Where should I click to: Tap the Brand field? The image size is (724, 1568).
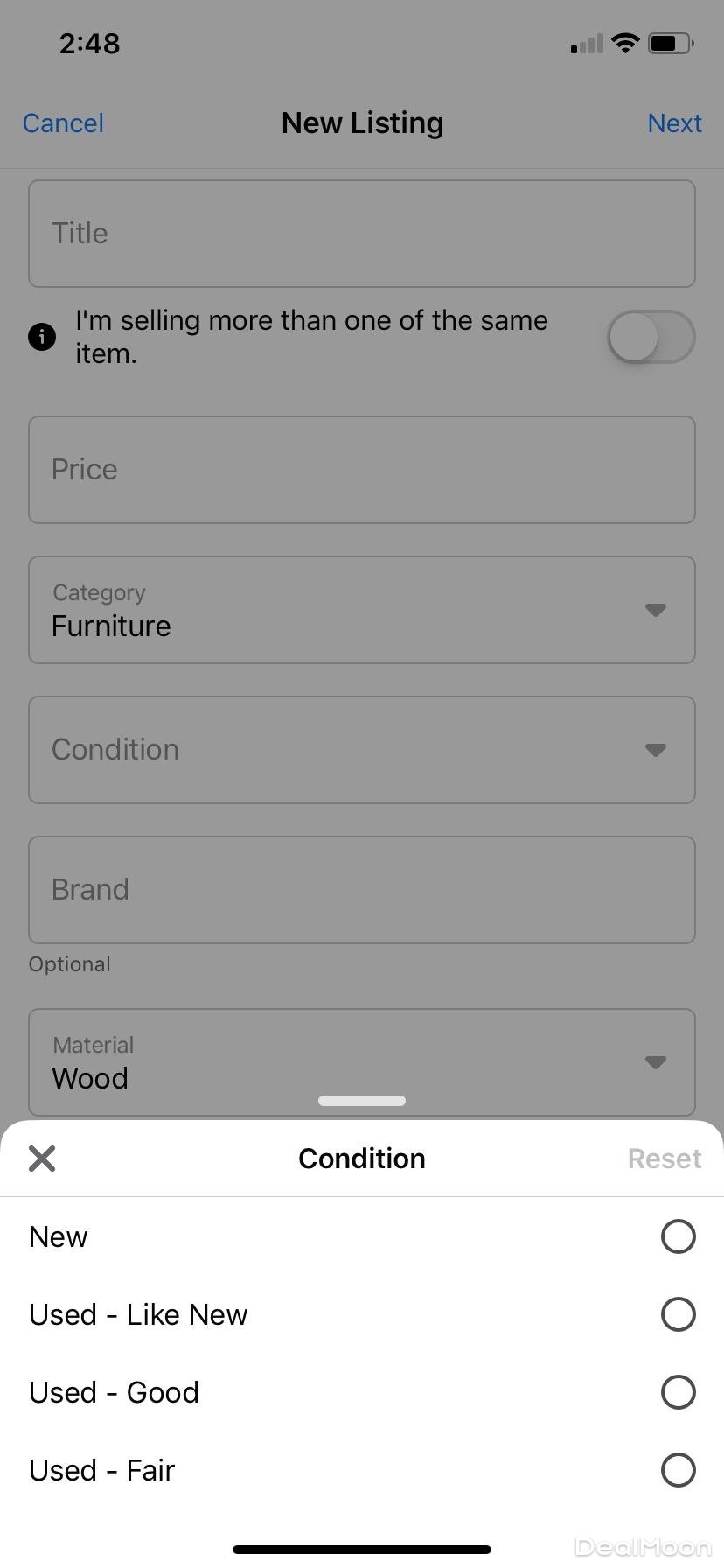(x=362, y=890)
